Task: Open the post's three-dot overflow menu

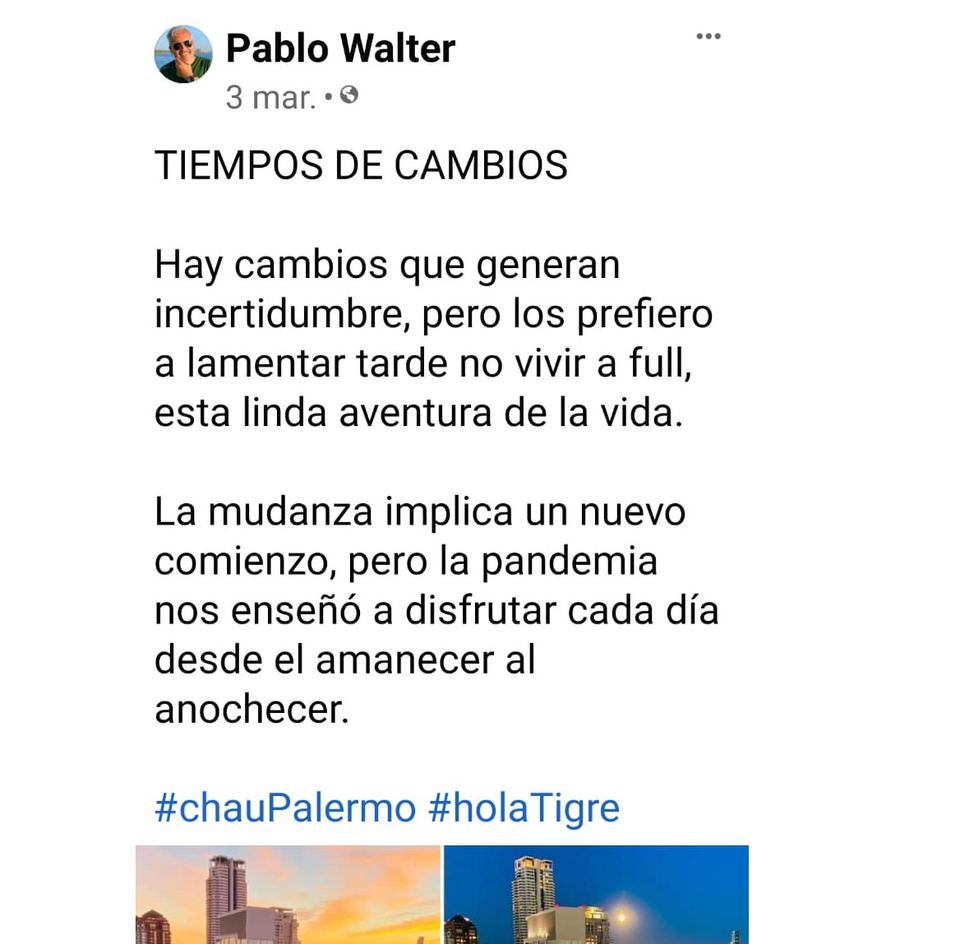Action: 708,36
